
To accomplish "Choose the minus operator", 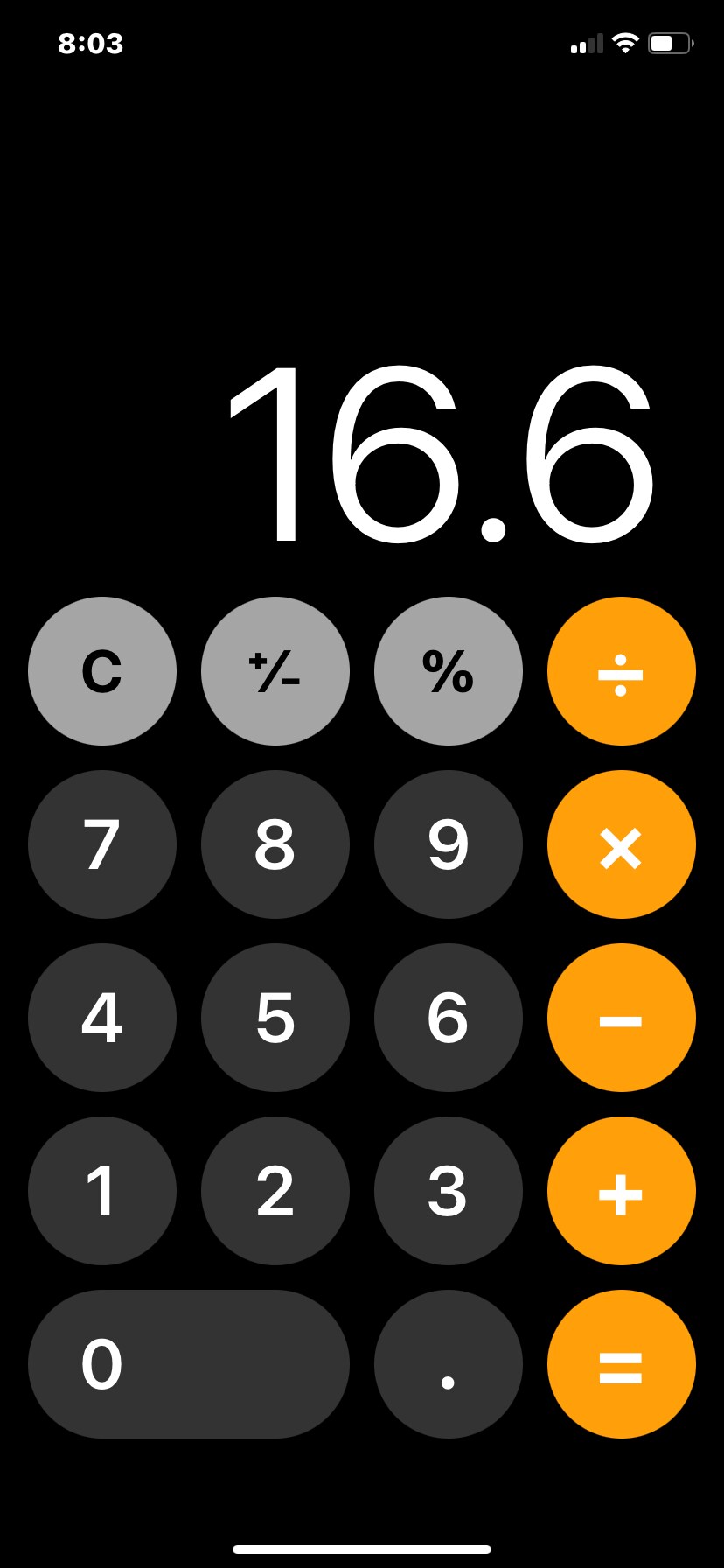I will 621,1018.
